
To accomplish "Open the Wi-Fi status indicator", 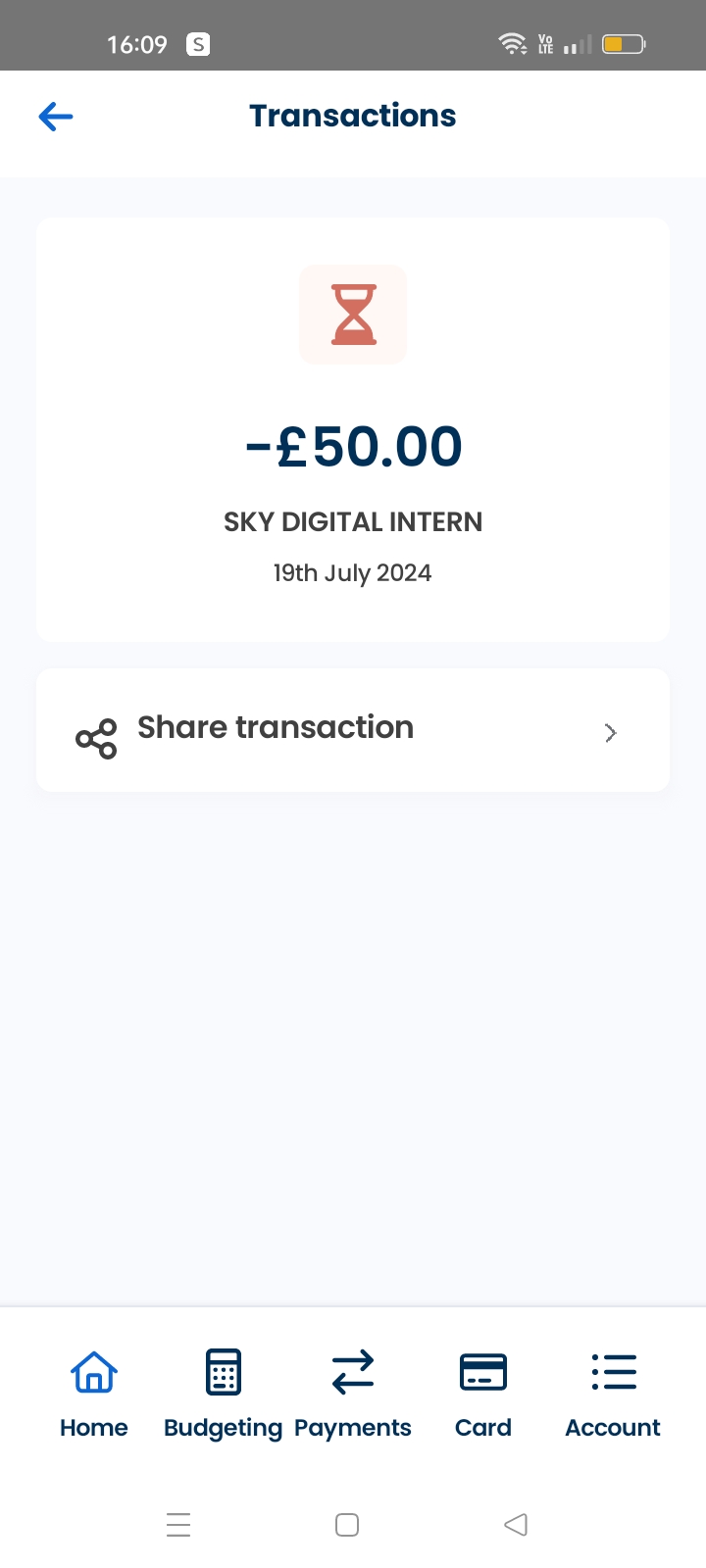I will [513, 42].
